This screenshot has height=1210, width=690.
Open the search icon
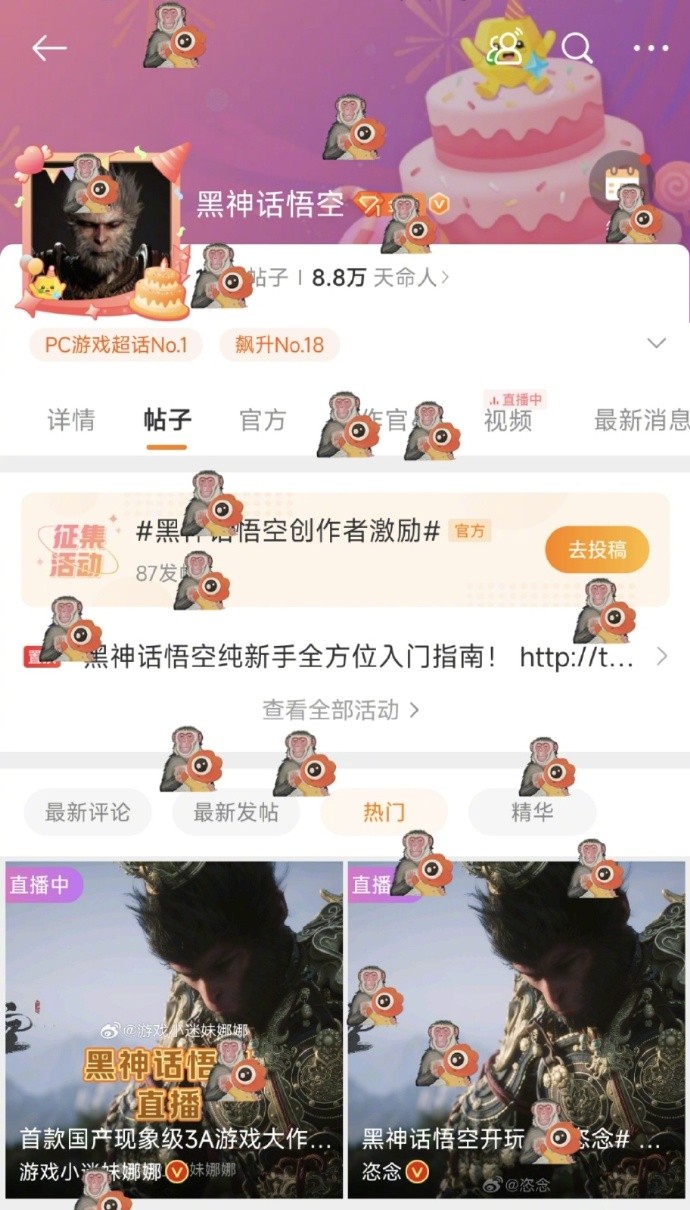[577, 47]
